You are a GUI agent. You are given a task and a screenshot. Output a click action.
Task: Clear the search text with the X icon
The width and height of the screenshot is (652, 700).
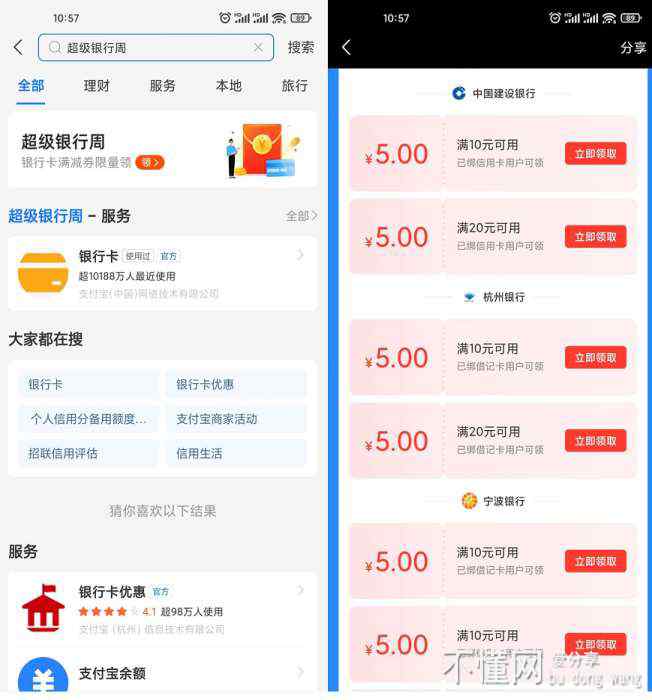258,47
